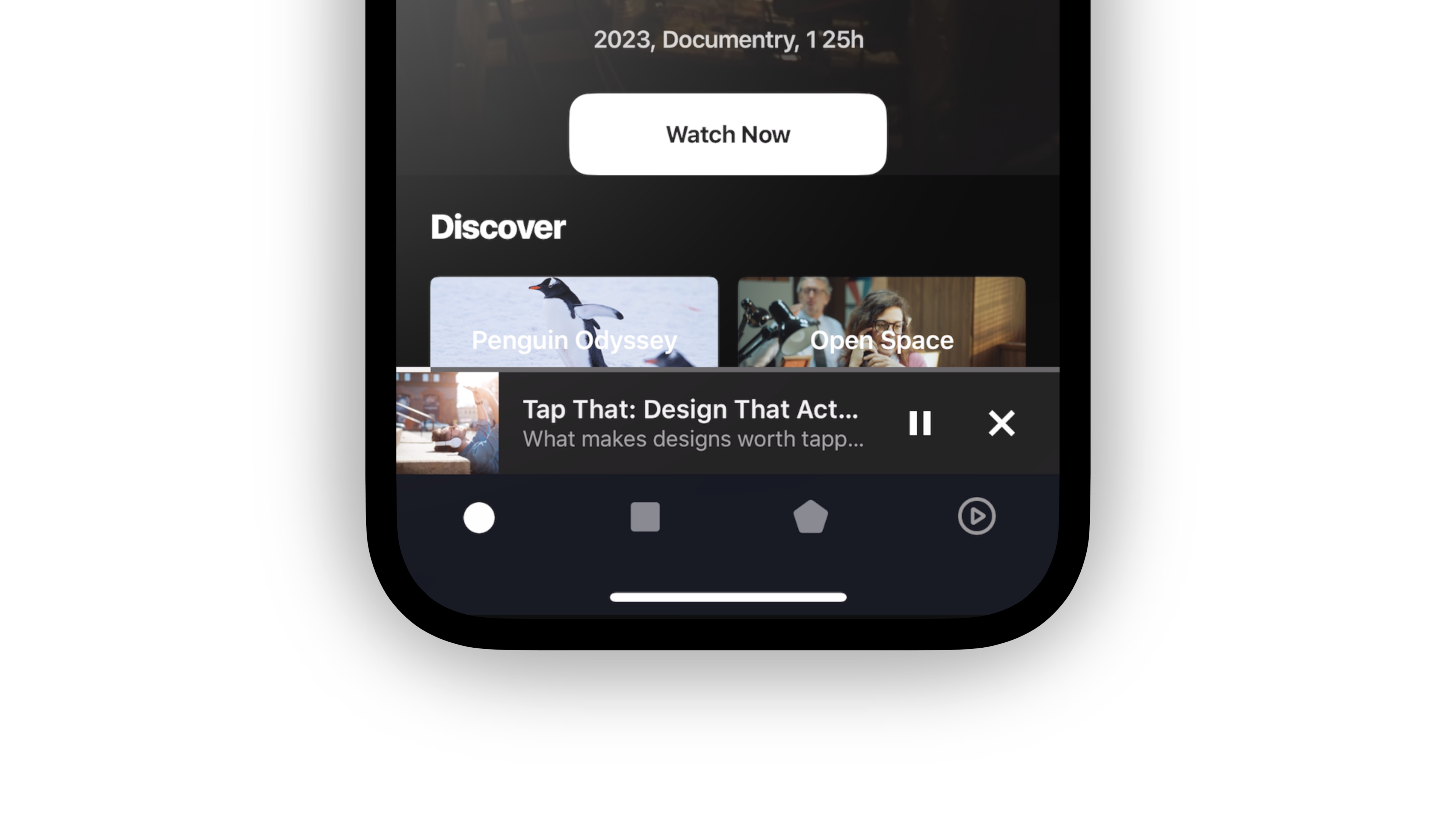This screenshot has width=1456, height=819.
Task: Switch to the square tab
Action: tap(645, 516)
